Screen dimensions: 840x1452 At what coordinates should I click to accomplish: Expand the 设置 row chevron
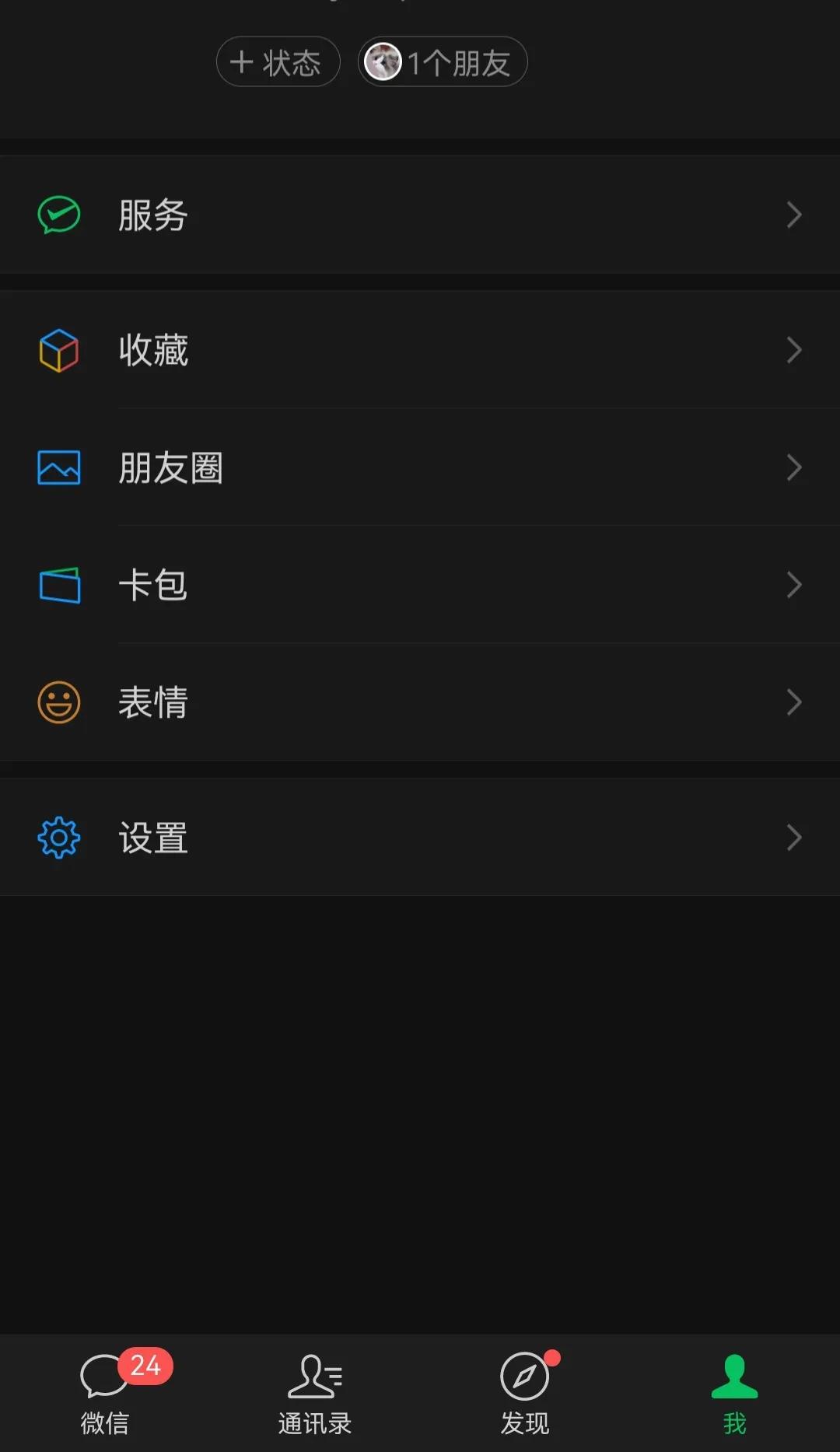[794, 837]
